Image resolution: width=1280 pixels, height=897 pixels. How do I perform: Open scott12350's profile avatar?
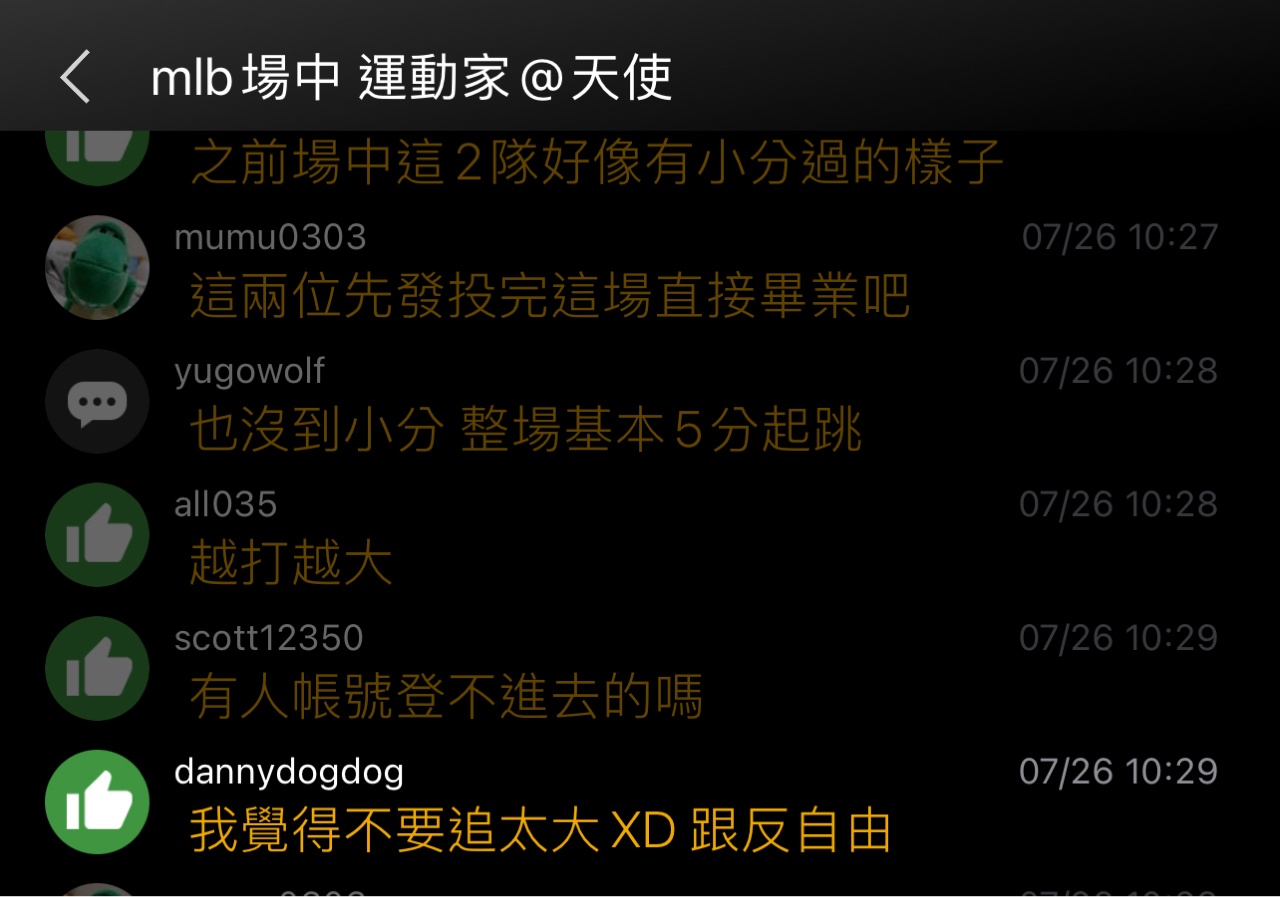[97, 668]
